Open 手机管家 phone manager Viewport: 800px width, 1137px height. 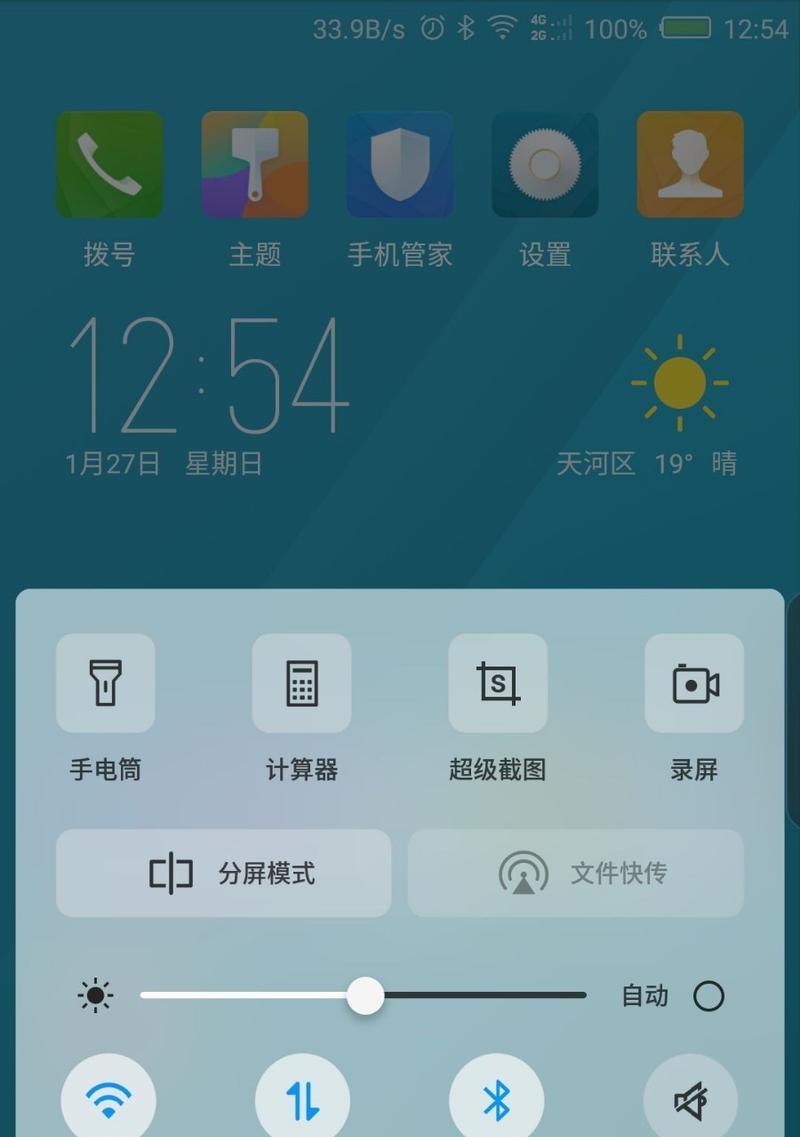[x=399, y=165]
